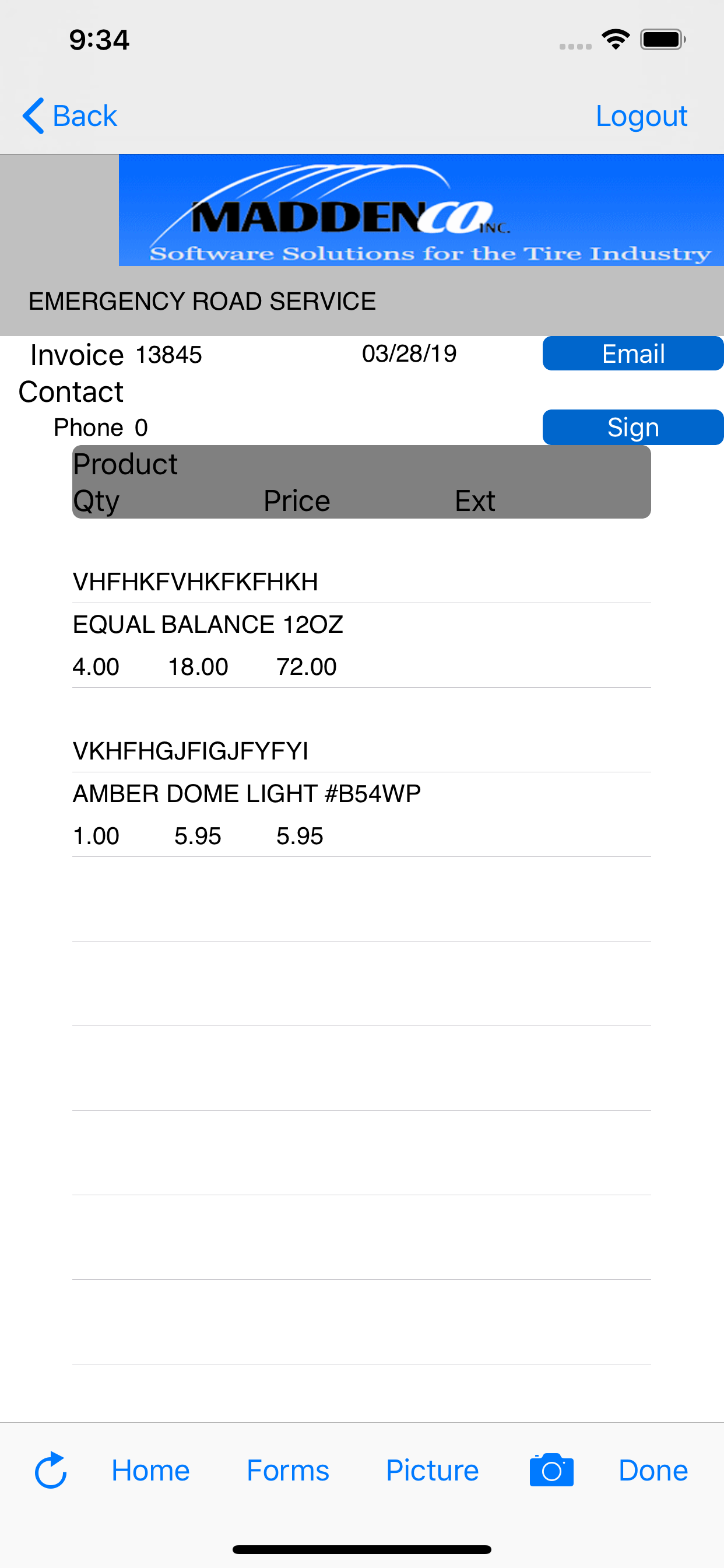Tap Done in the toolbar
Viewport: 724px width, 1568px height.
coord(653,1471)
